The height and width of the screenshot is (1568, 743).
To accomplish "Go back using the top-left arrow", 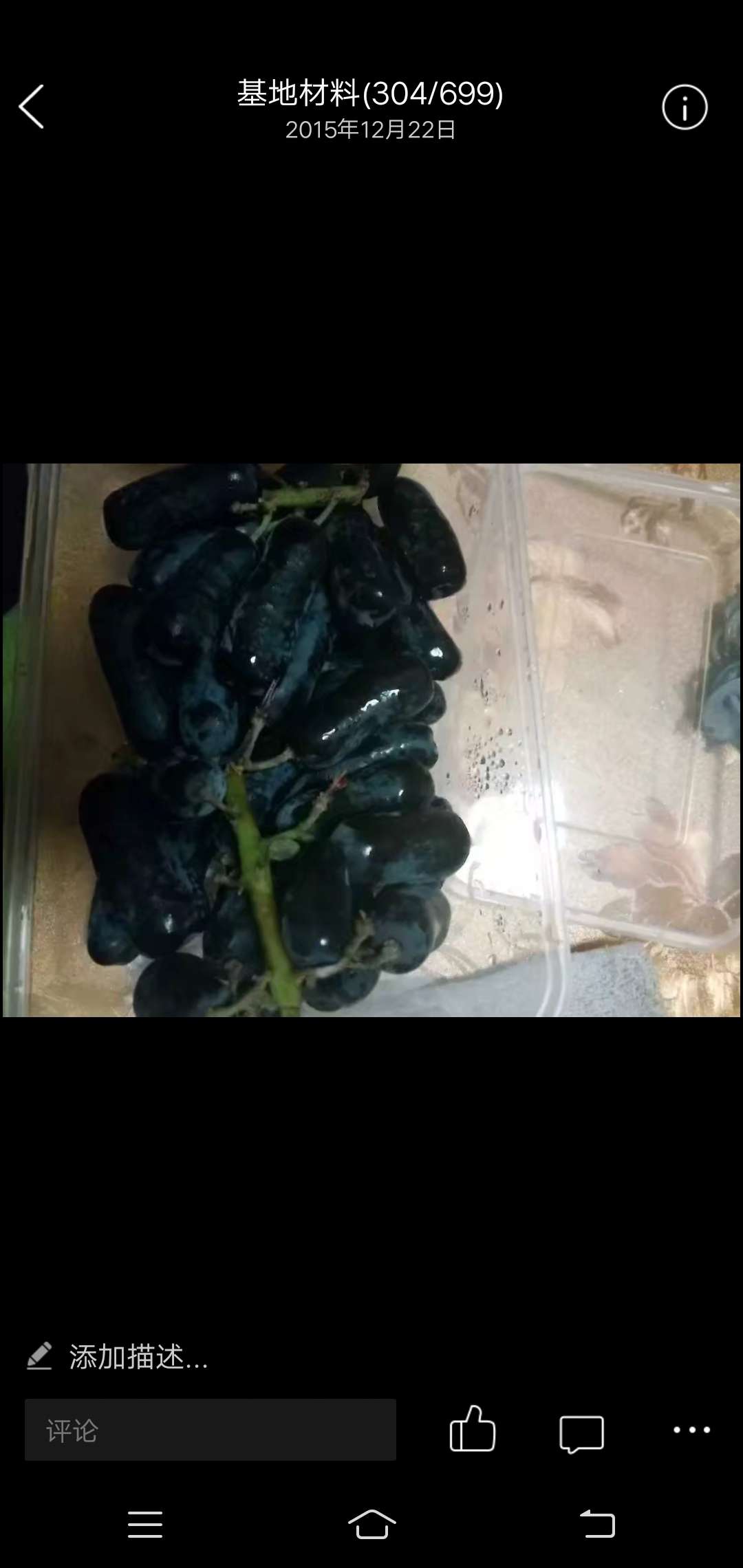I will [32, 107].
